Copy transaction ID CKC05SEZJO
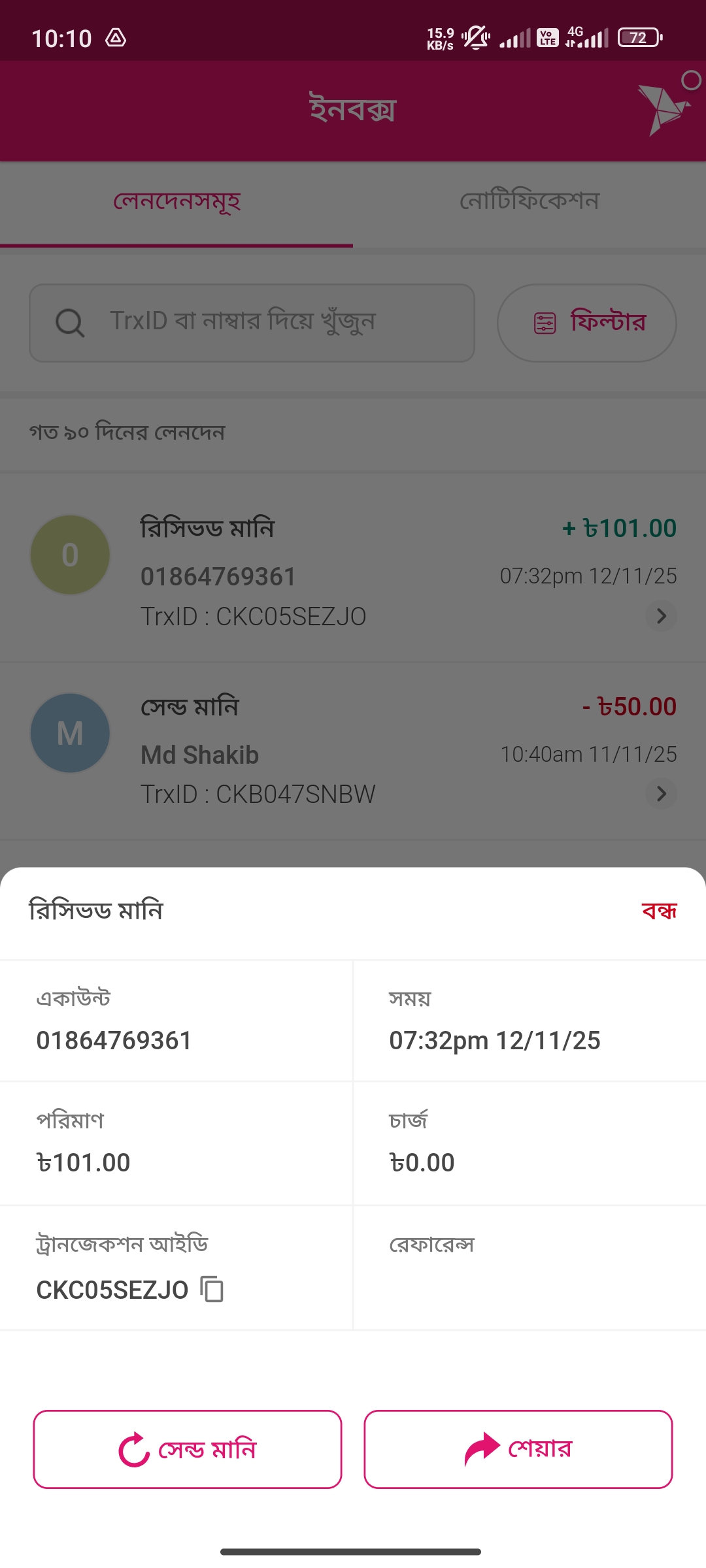Screen dimensions: 706x1568 coord(212,1289)
